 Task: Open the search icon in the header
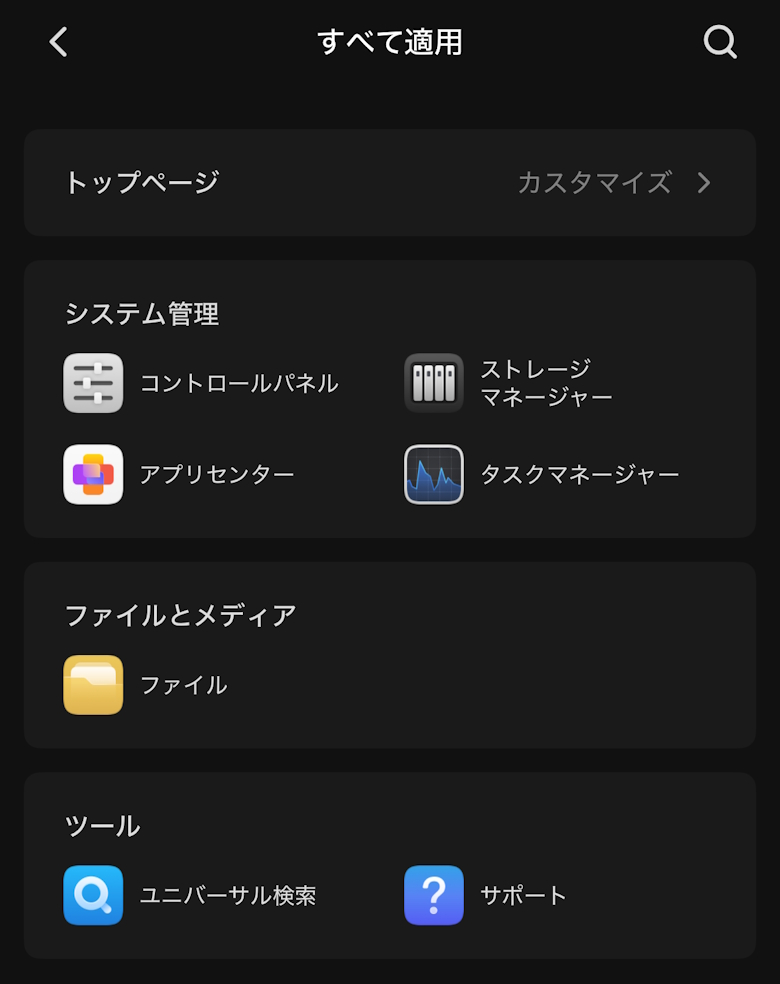point(720,42)
